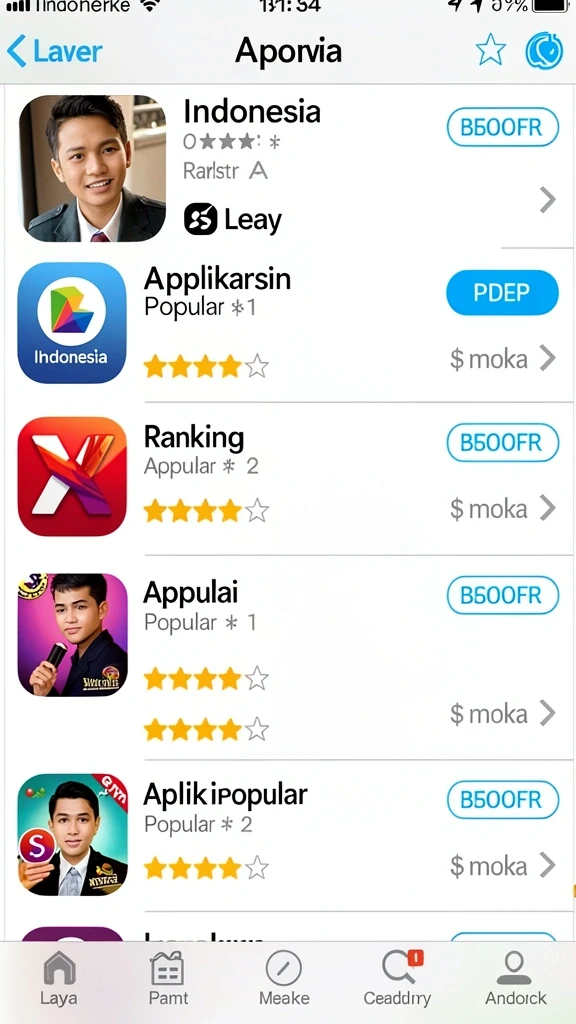576x1024 pixels.
Task: Tap the B5OOFR button next to Ranking
Action: click(503, 442)
